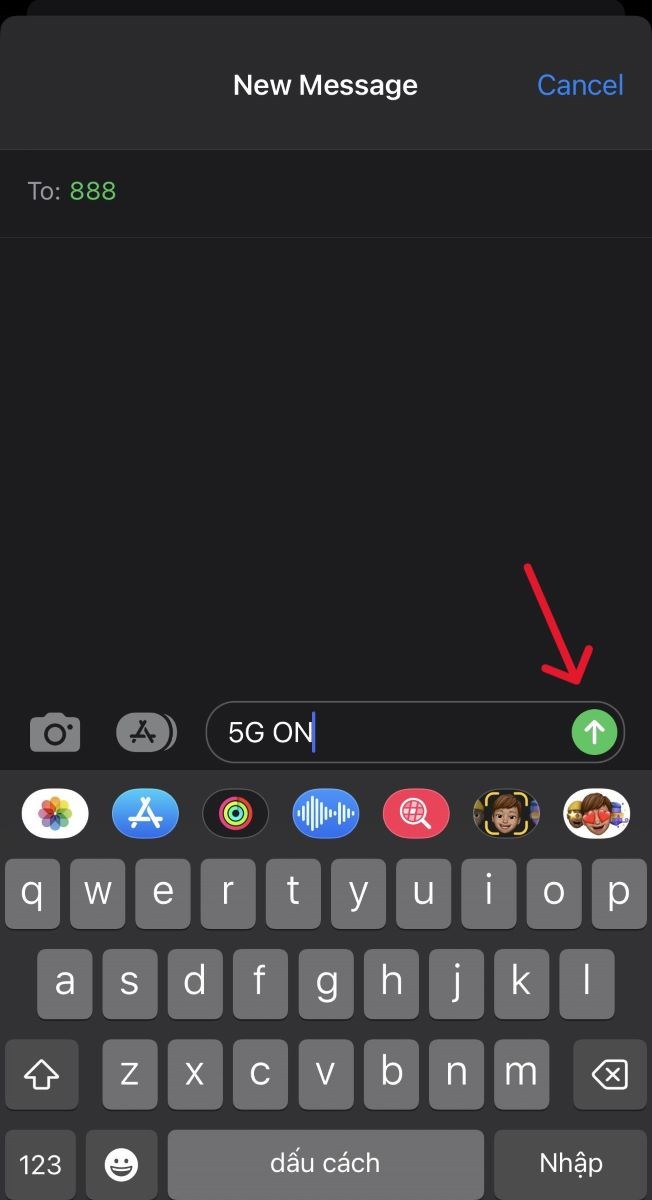Cancel the new message

[x=580, y=85]
